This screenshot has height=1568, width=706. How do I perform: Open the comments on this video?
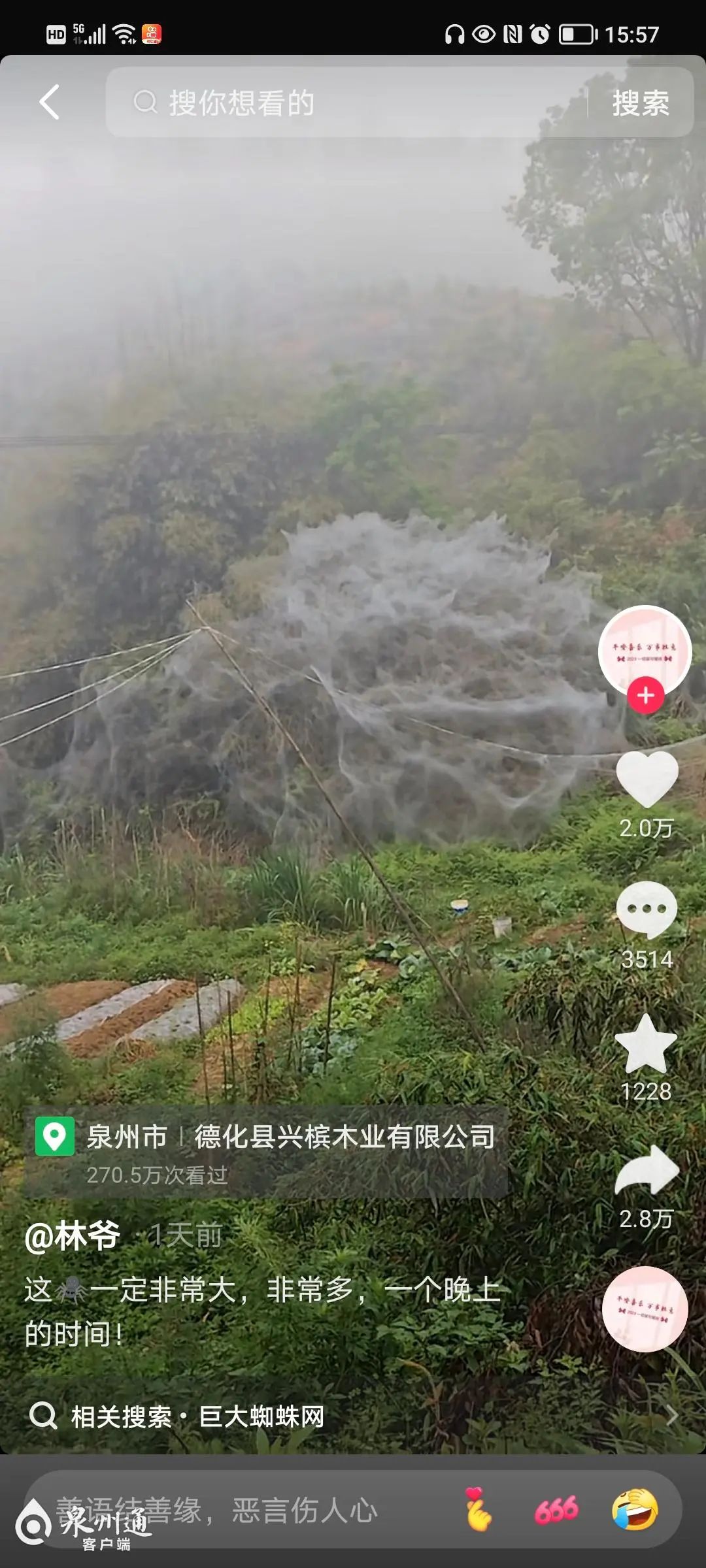pos(647,909)
